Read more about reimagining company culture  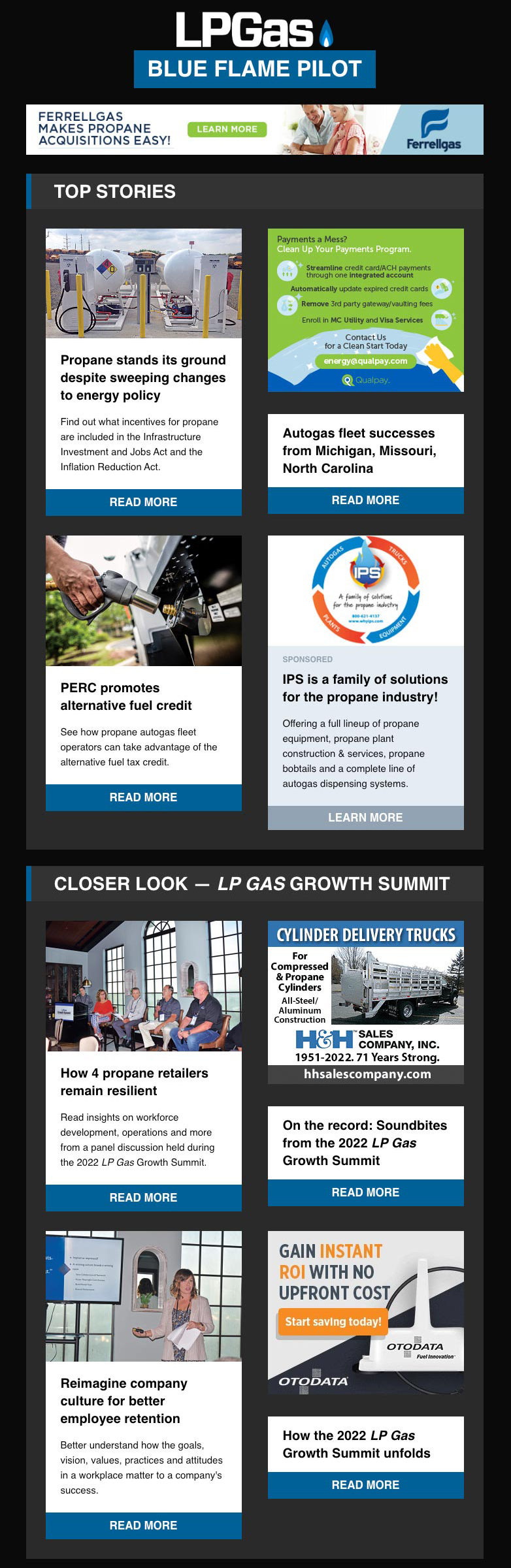[143, 1526]
